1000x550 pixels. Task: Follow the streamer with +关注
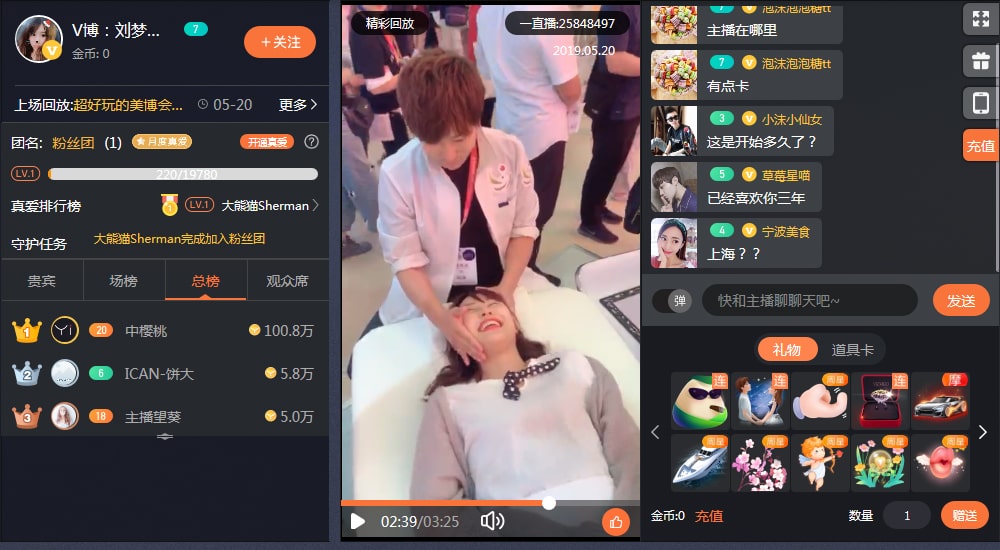click(x=280, y=42)
